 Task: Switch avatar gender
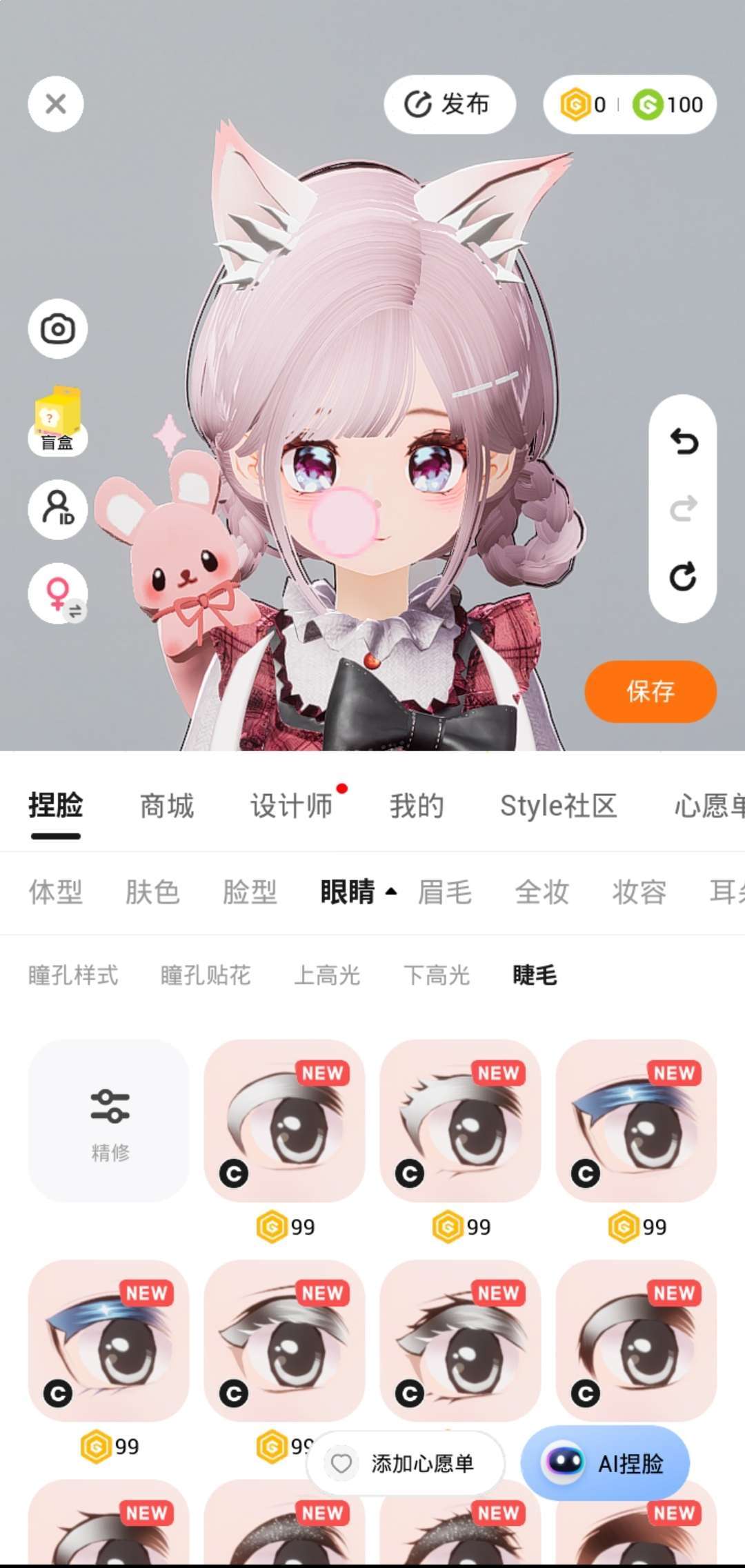57,594
